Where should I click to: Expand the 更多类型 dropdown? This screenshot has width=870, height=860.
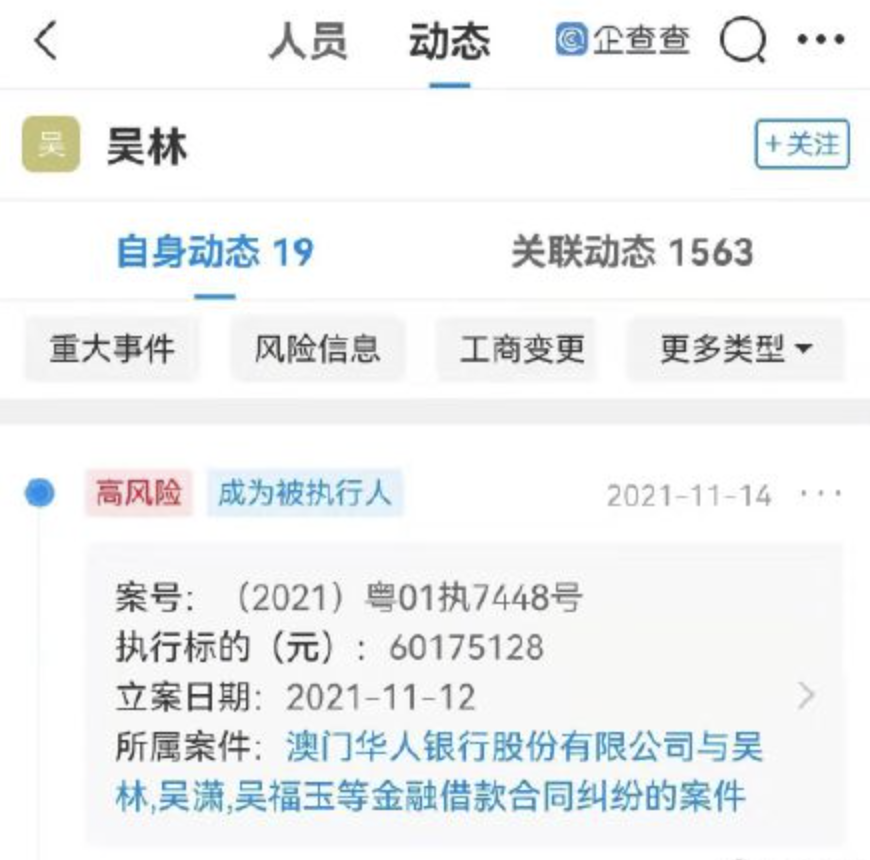[x=735, y=349]
